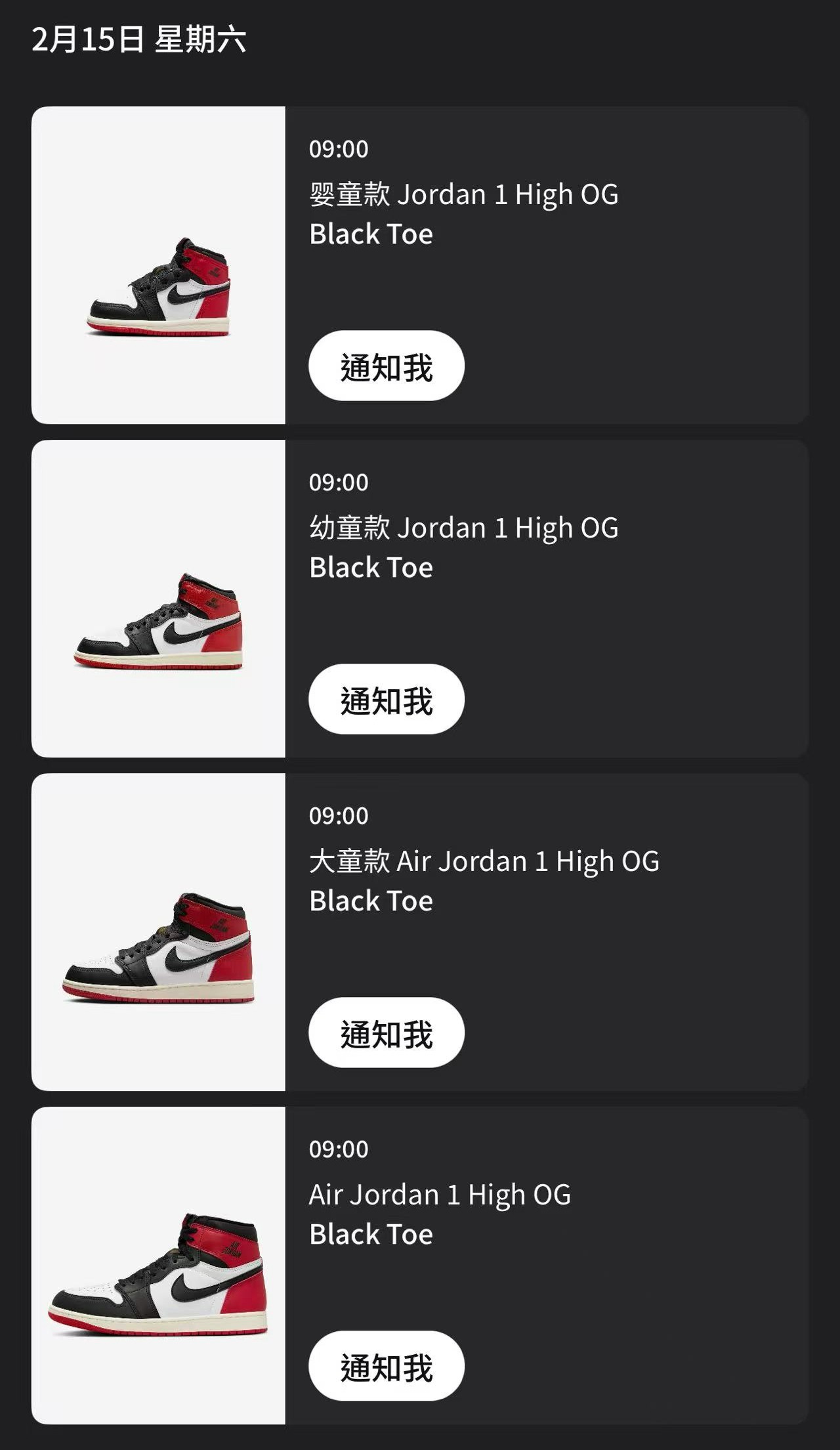Screen dimensions: 840x1450
Task: Tap 通知我 for 婴童款 Jordan 1 High OG
Action: tap(386, 366)
